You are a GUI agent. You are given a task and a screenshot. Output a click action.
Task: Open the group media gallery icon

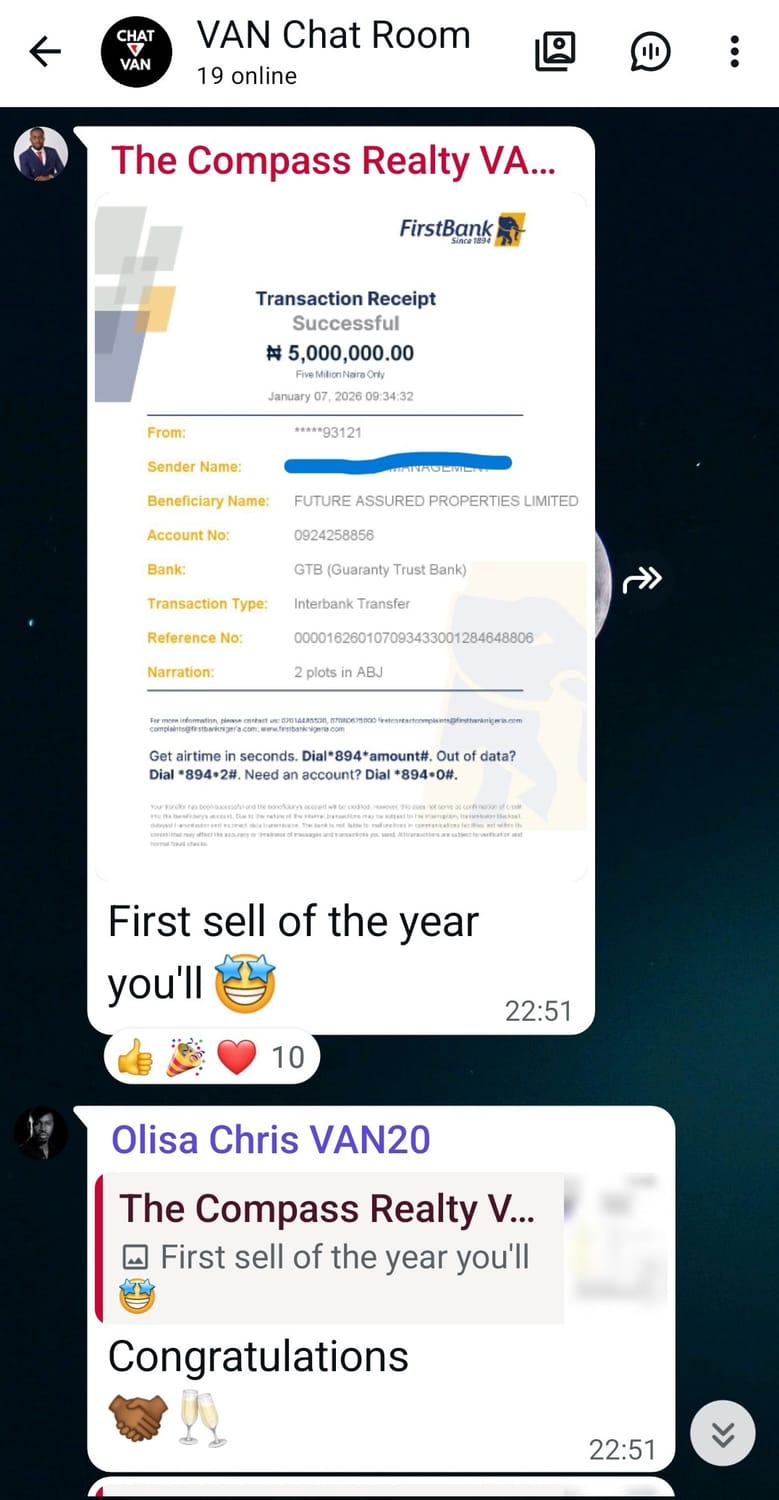[x=555, y=52]
